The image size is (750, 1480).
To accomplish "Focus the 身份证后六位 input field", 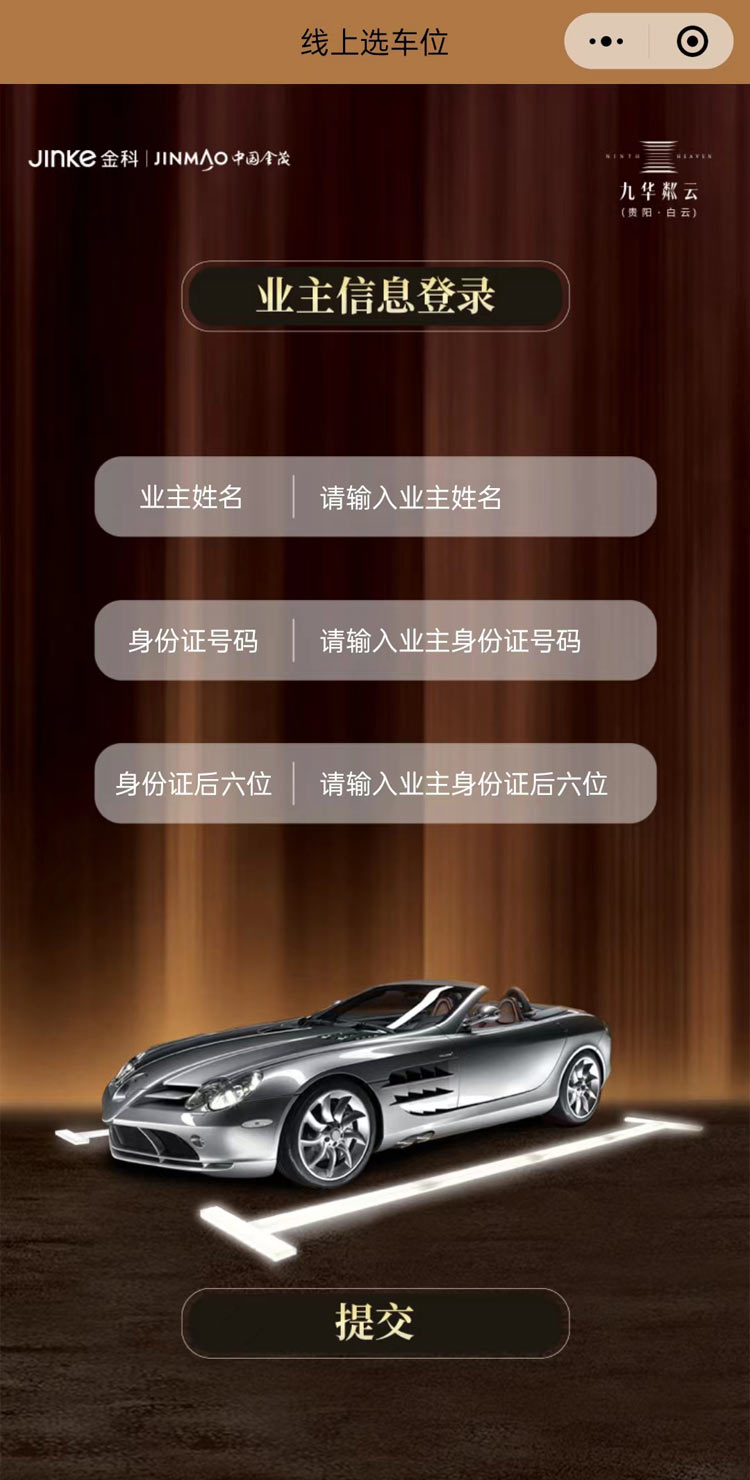I will pos(470,784).
